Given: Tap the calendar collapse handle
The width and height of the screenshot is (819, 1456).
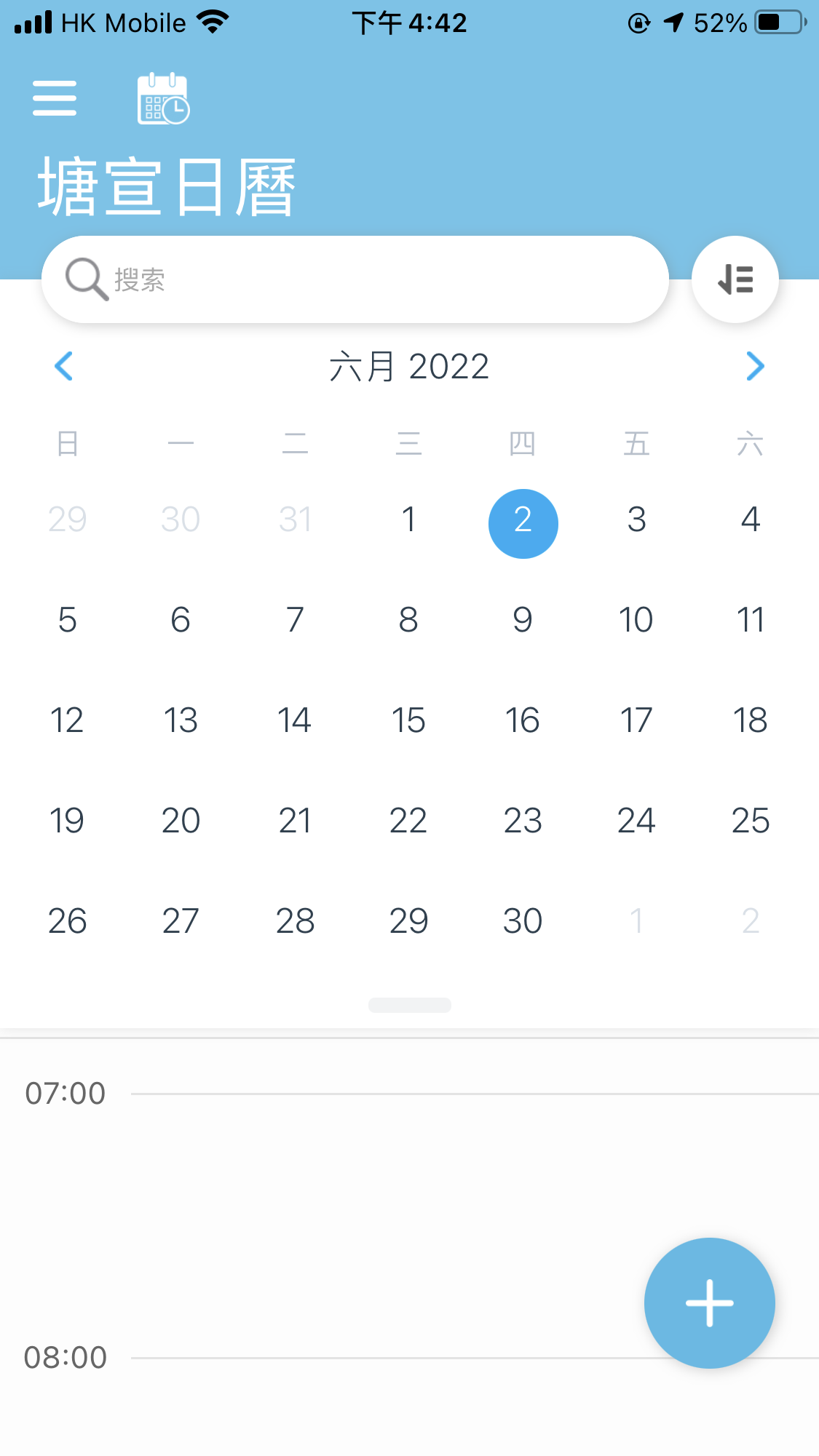Looking at the screenshot, I should pyautogui.click(x=410, y=1005).
